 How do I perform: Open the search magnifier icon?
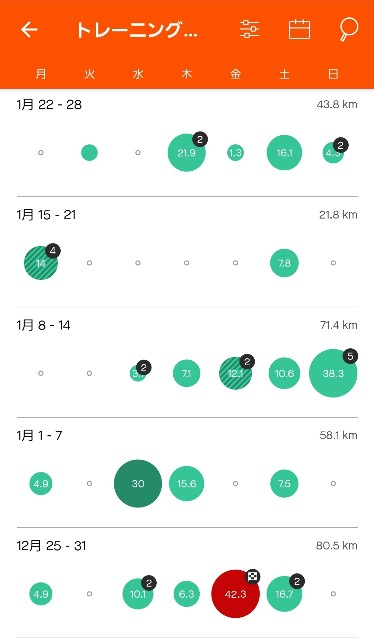coord(349,29)
